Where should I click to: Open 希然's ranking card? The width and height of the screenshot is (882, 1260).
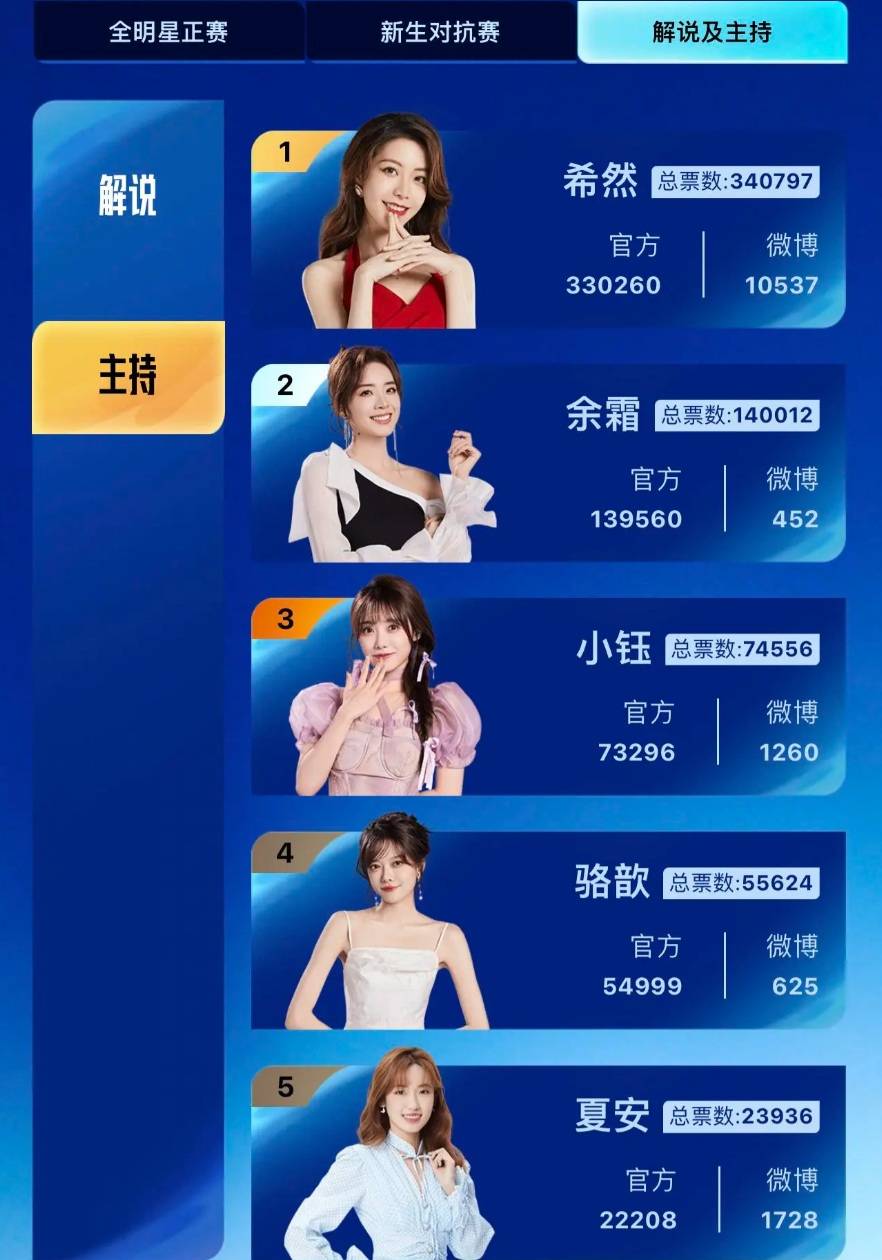(548, 230)
